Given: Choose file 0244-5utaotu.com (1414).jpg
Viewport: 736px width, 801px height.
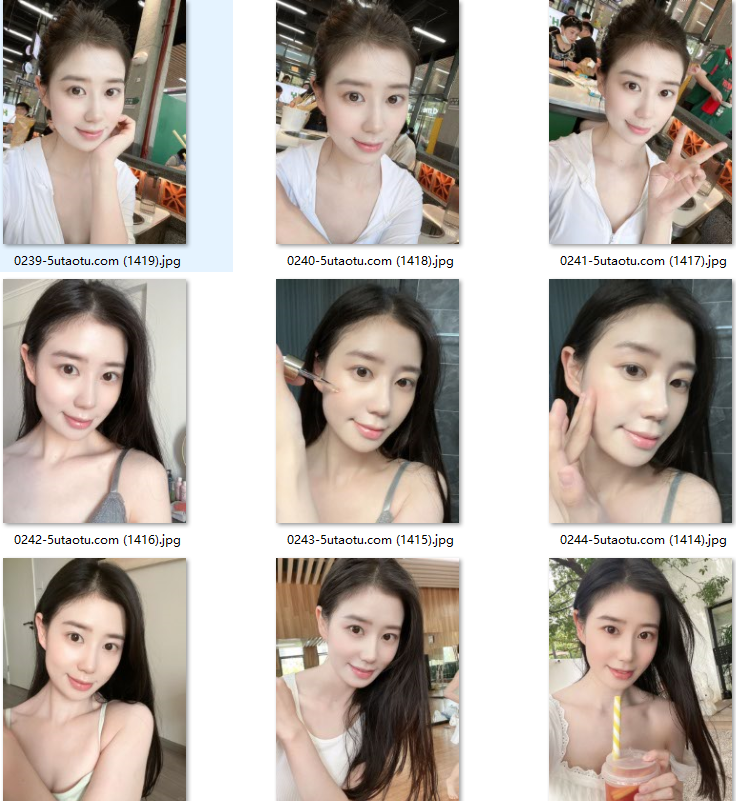Looking at the screenshot, I should pos(640,401).
